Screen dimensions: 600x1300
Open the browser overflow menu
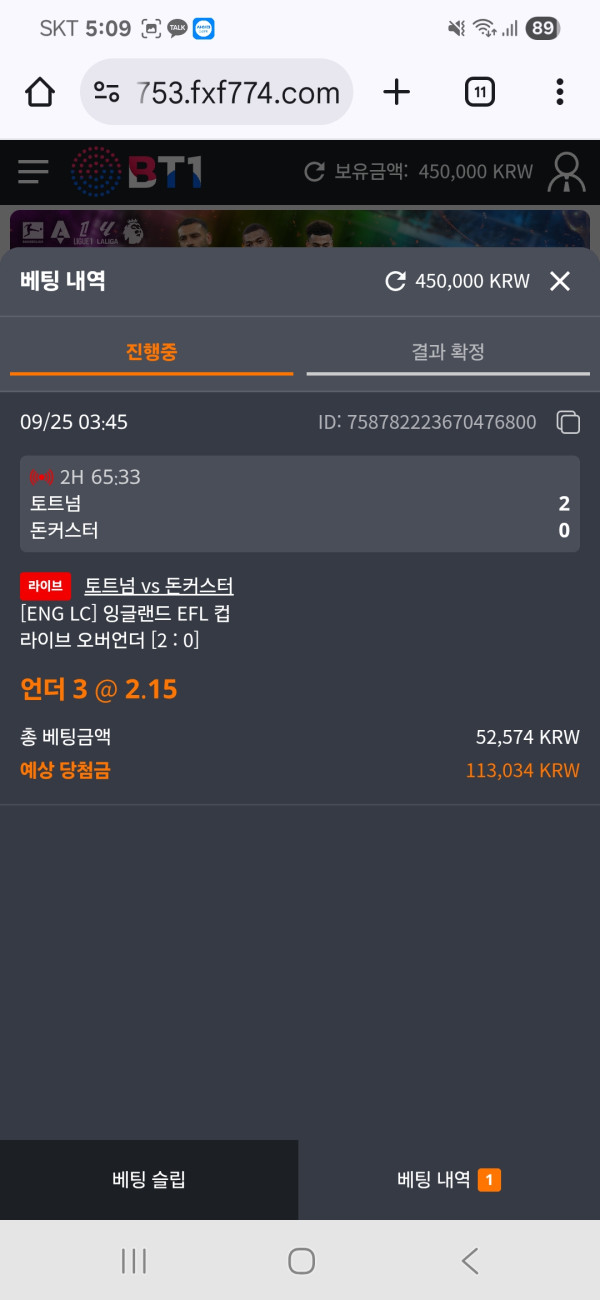coord(559,93)
